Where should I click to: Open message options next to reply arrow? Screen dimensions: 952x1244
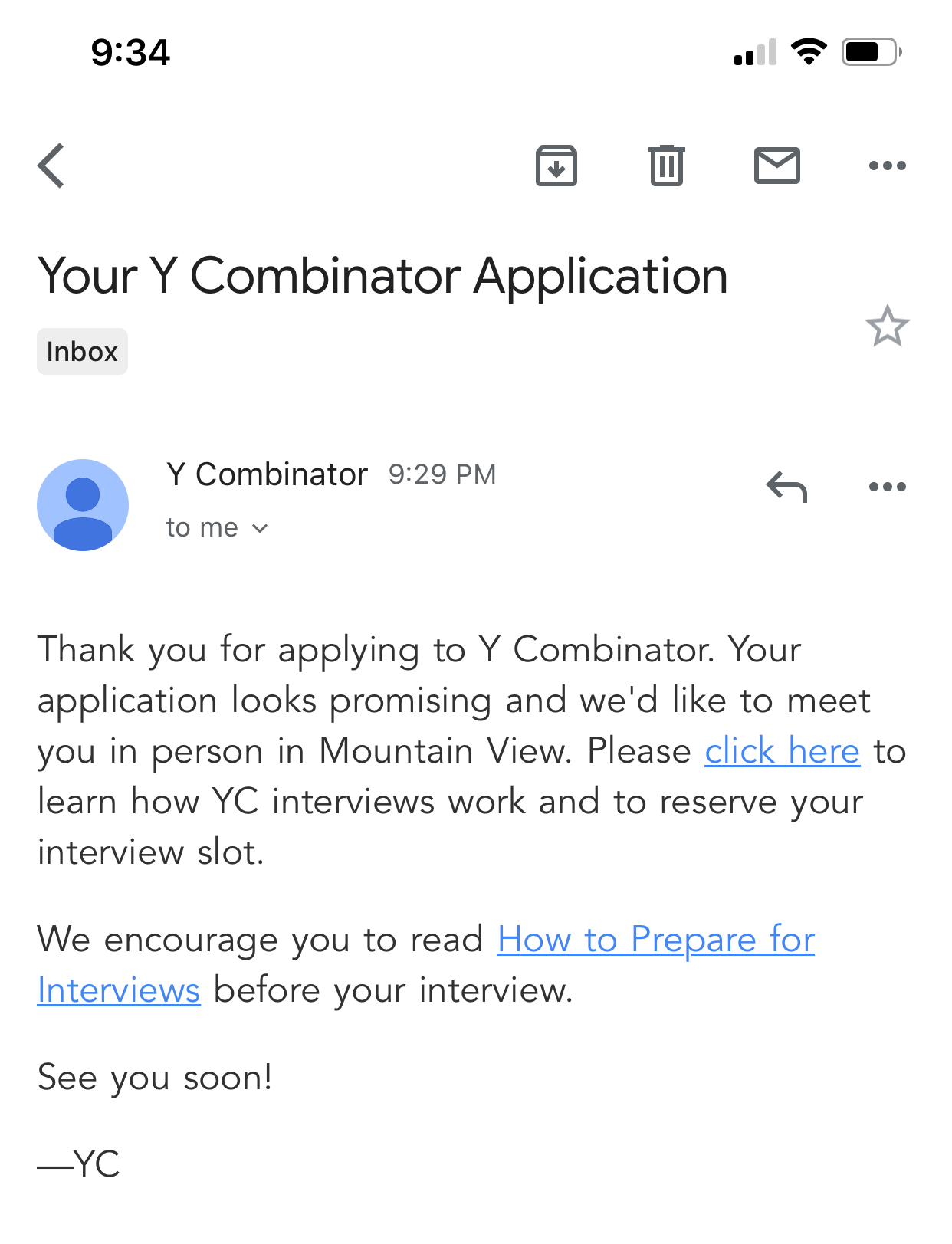click(x=887, y=487)
